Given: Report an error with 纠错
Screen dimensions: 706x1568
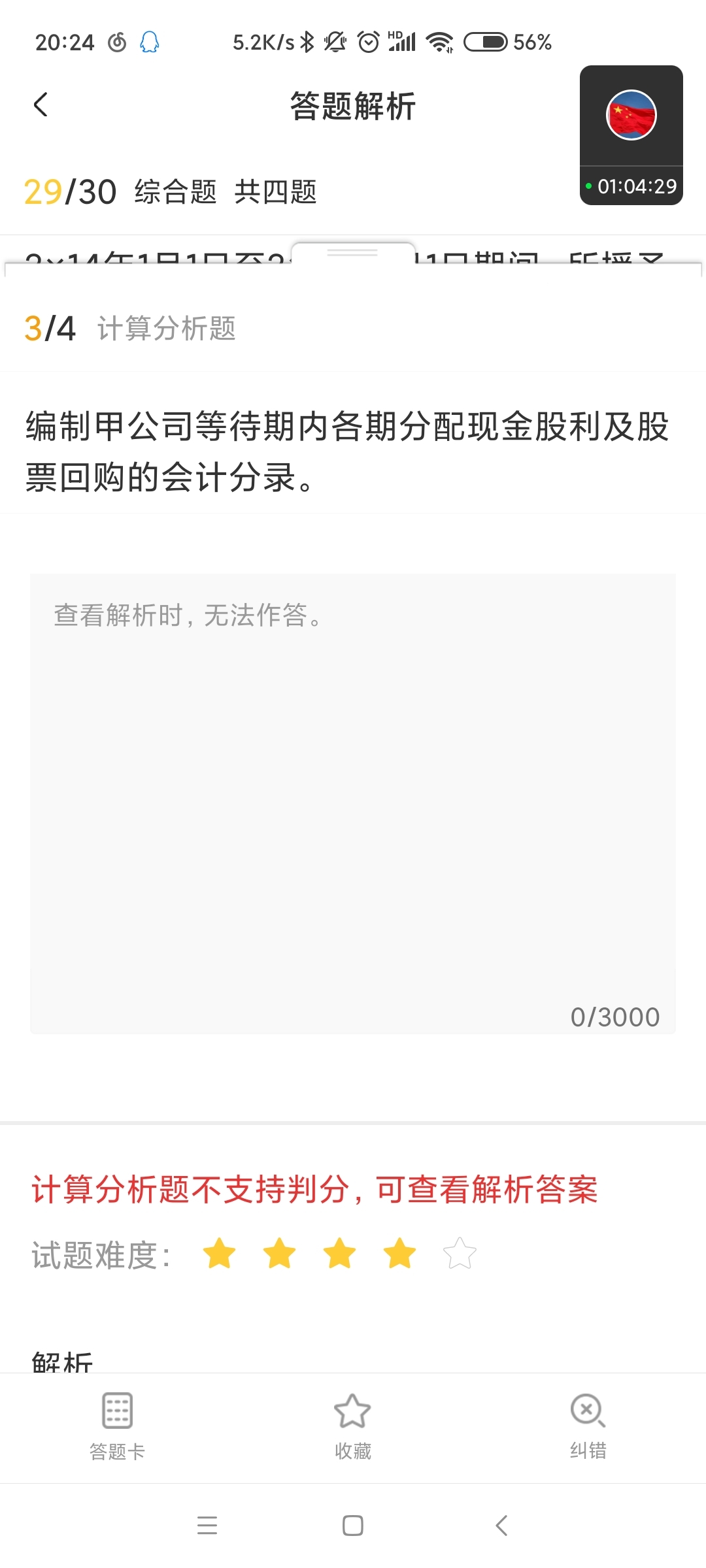Looking at the screenshot, I should click(x=588, y=1426).
